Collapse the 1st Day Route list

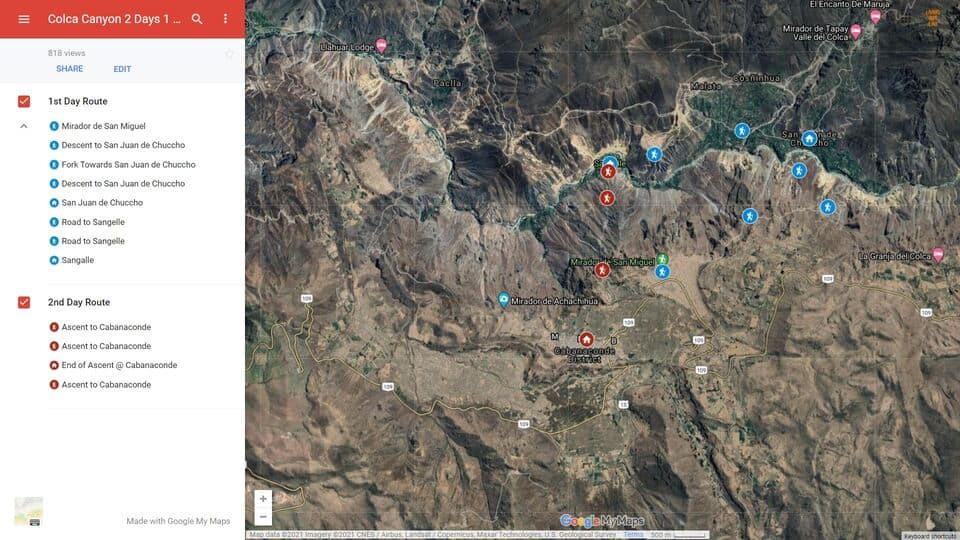tap(24, 126)
